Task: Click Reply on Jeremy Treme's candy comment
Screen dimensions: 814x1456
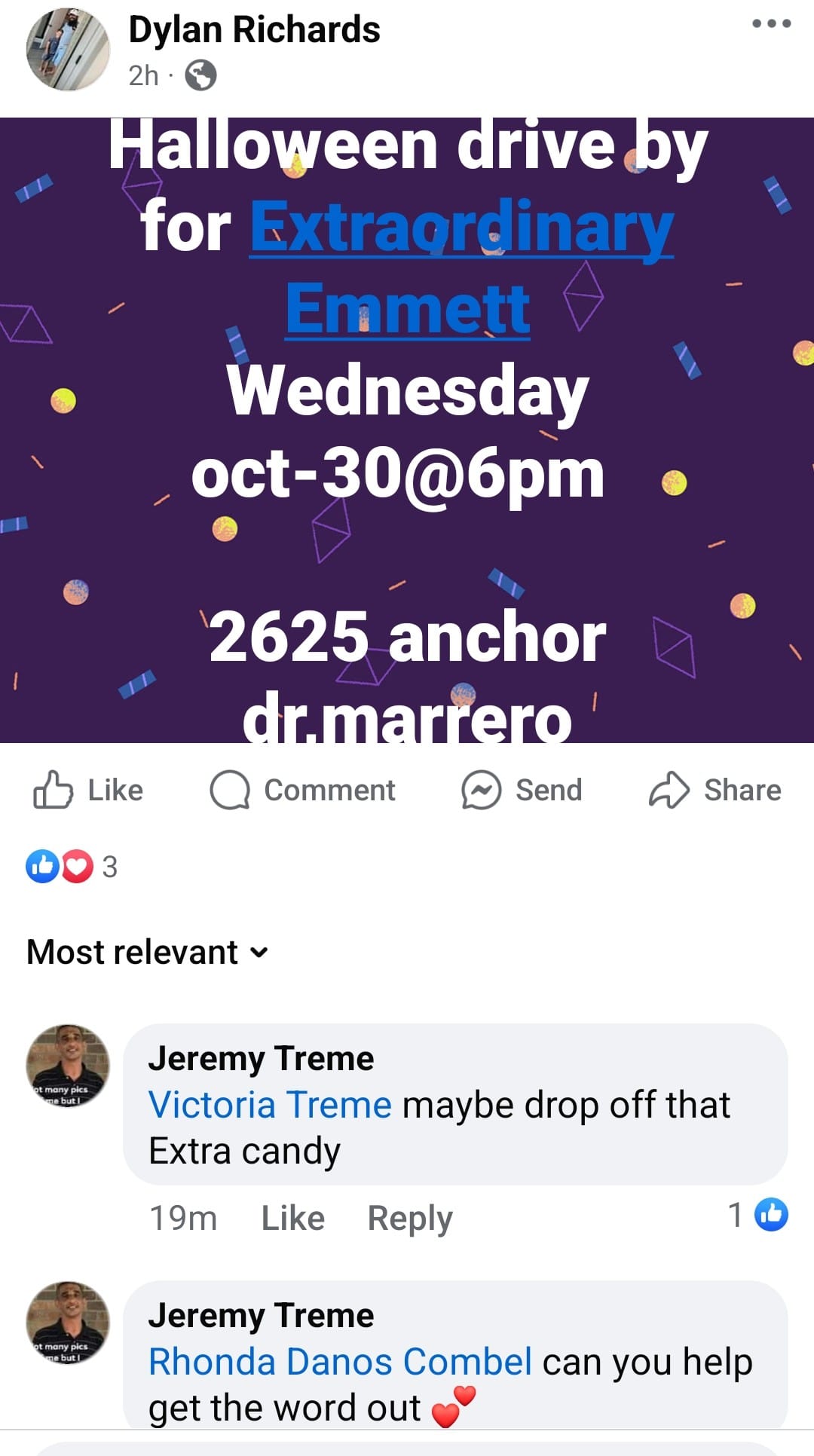Action: click(x=409, y=1216)
